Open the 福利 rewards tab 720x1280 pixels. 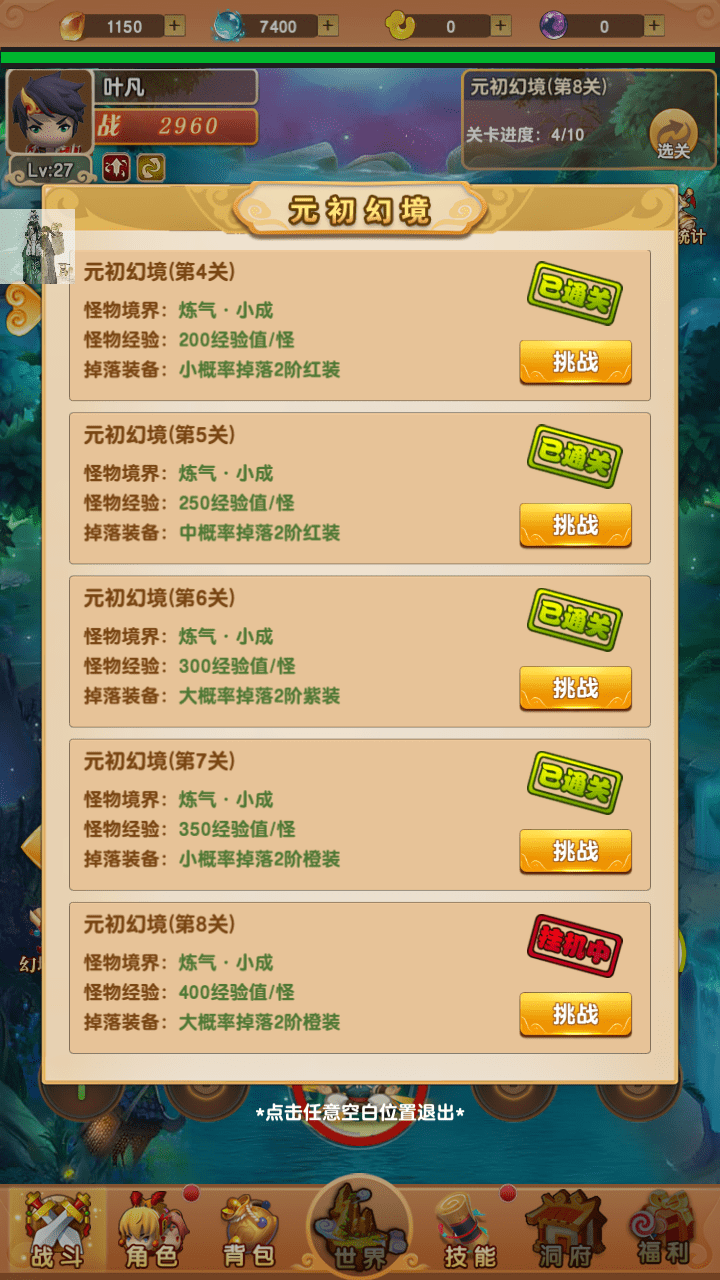(x=664, y=1231)
